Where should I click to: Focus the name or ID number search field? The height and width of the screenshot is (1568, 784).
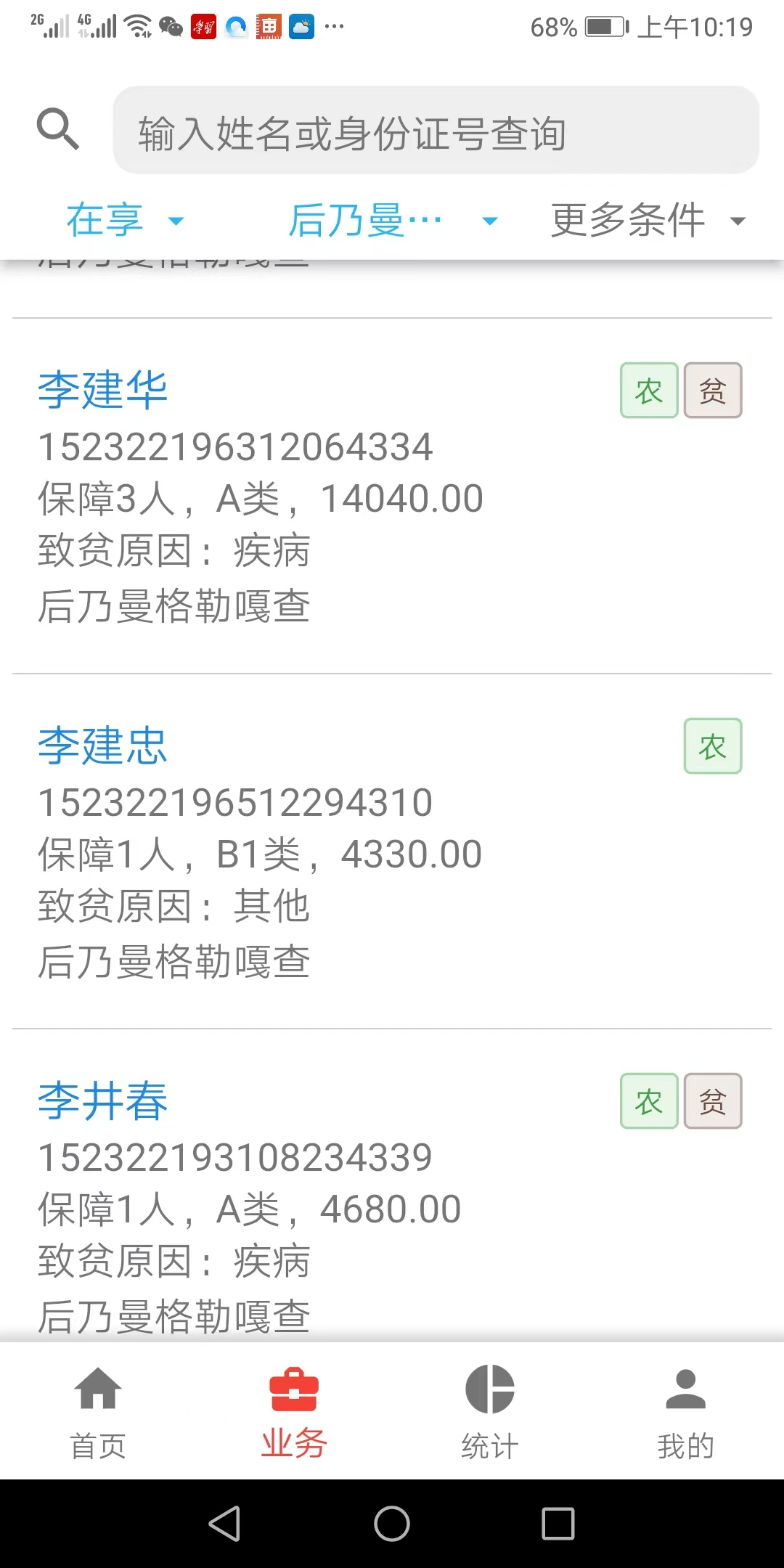(436, 131)
